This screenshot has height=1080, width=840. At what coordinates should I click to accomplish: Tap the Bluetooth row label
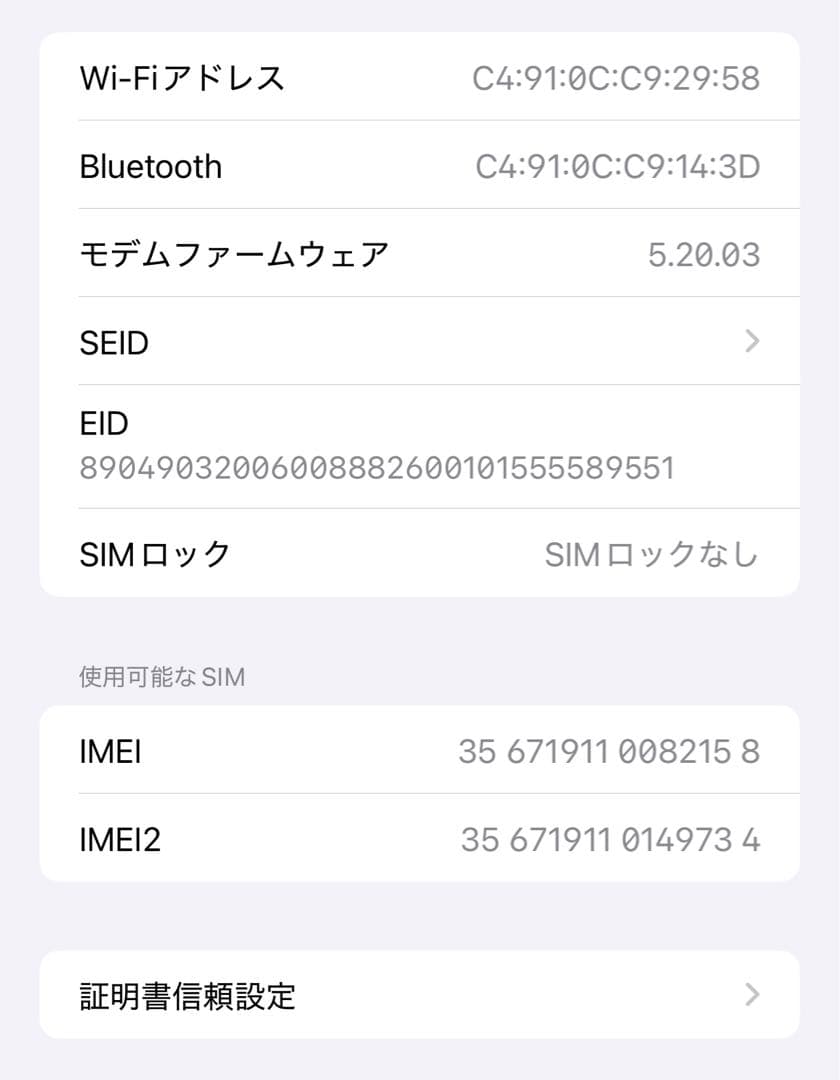150,166
